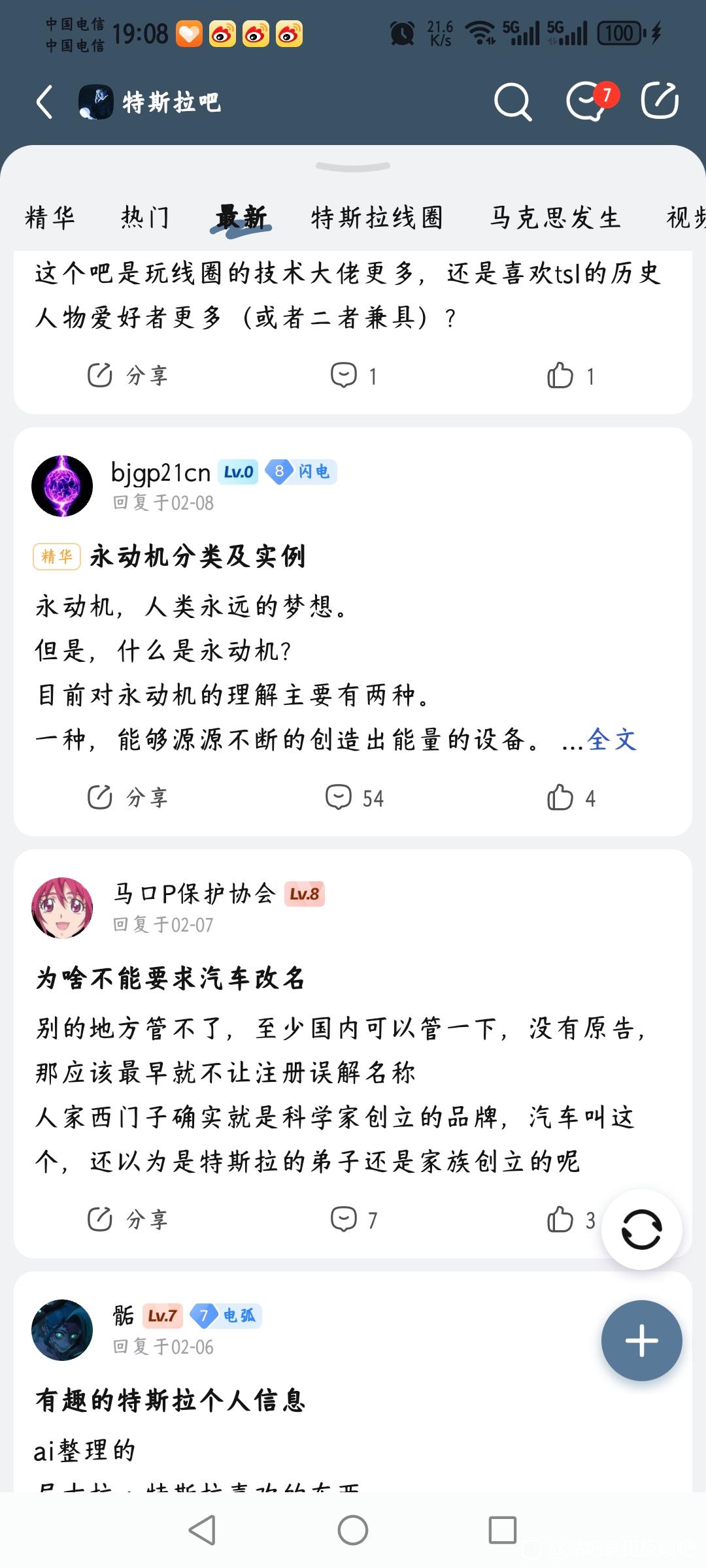Share the 永动机分类及实例 post
The image size is (706, 1568).
127,798
